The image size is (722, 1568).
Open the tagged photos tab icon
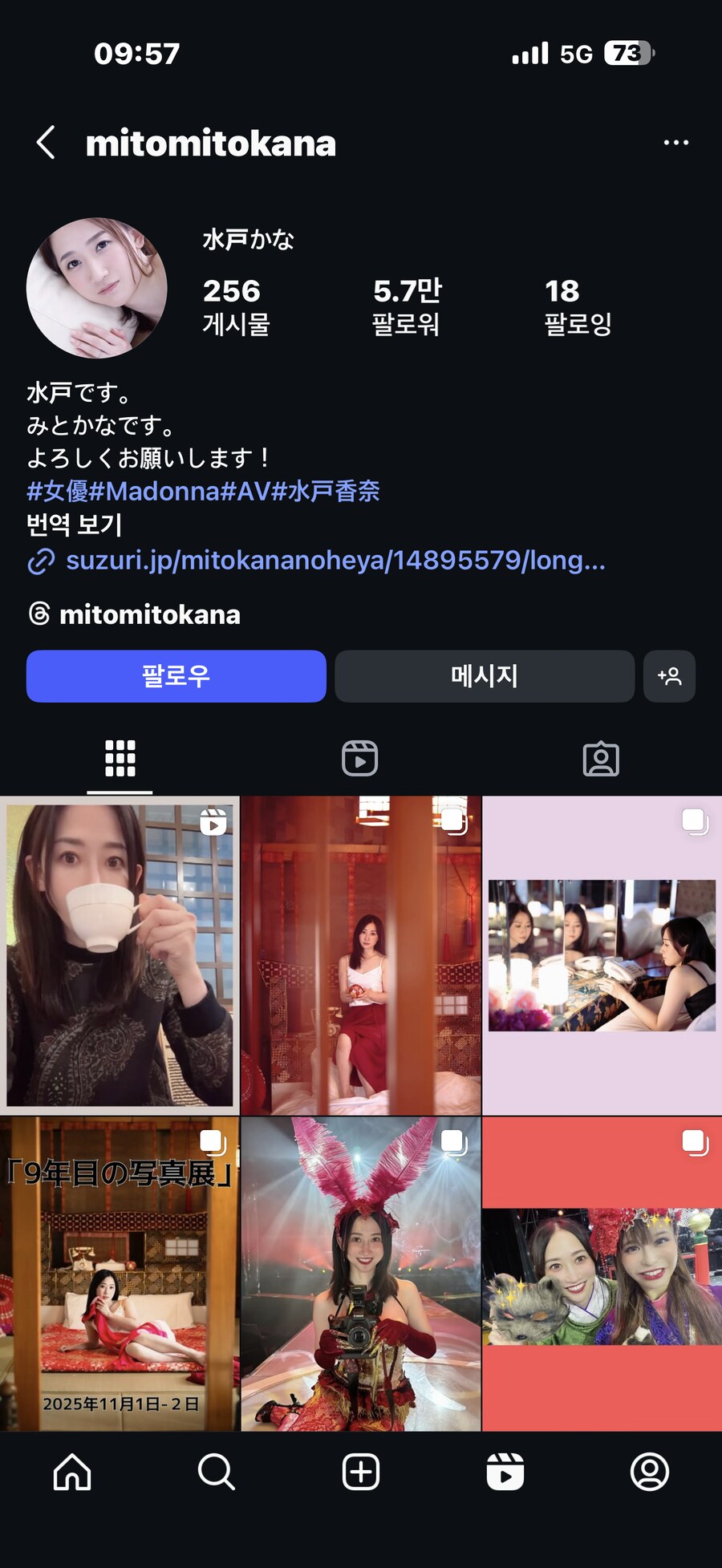click(601, 758)
